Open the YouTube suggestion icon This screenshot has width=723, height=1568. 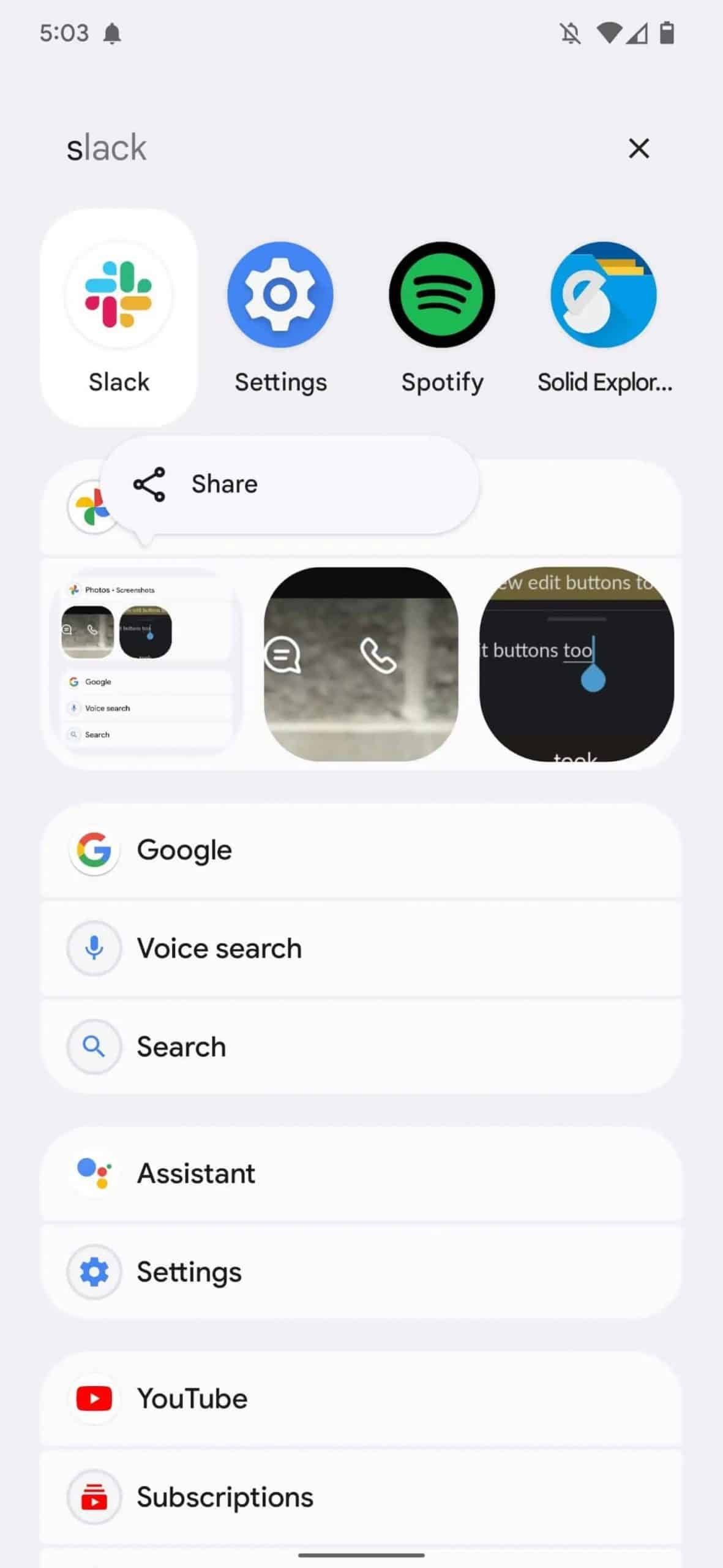point(94,1398)
